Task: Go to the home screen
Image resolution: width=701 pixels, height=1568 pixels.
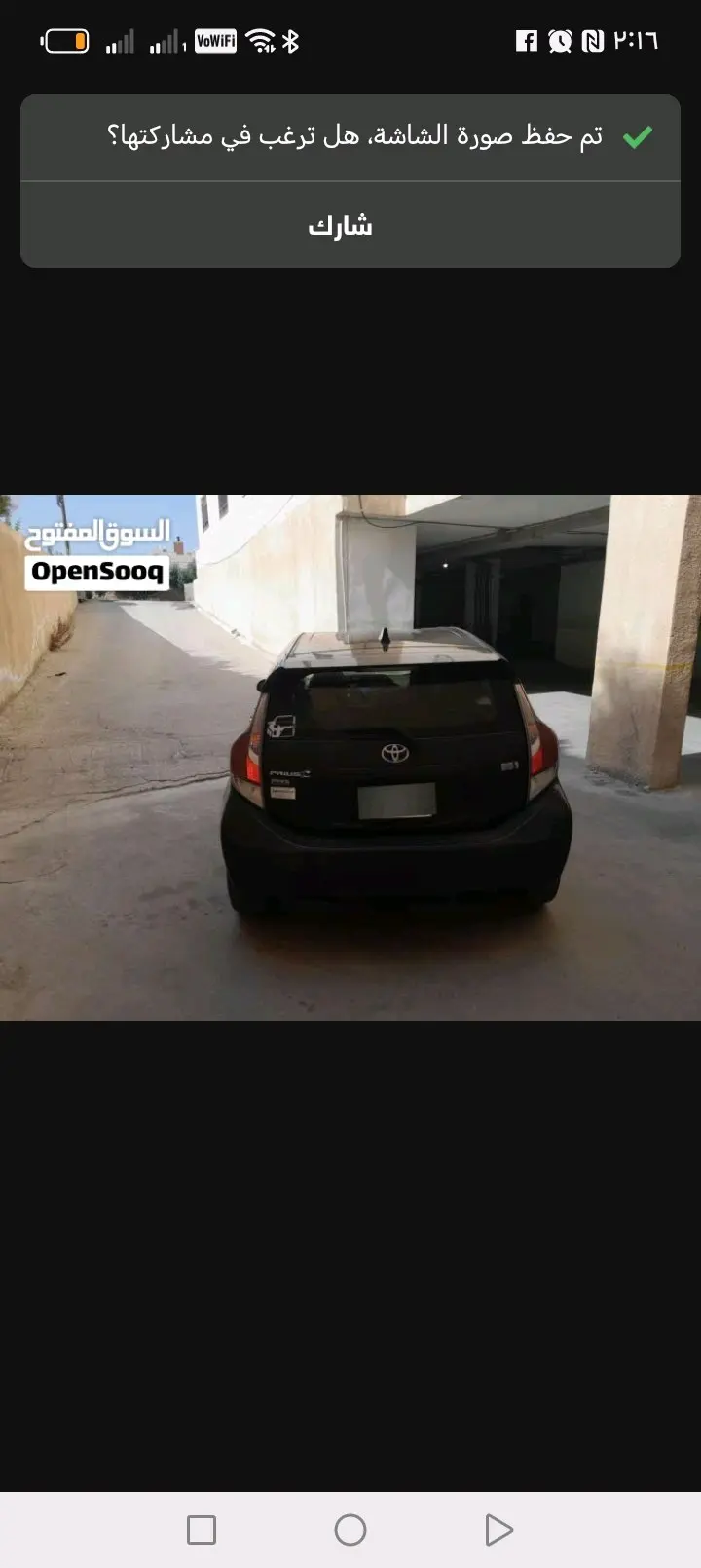Action: (350, 1530)
